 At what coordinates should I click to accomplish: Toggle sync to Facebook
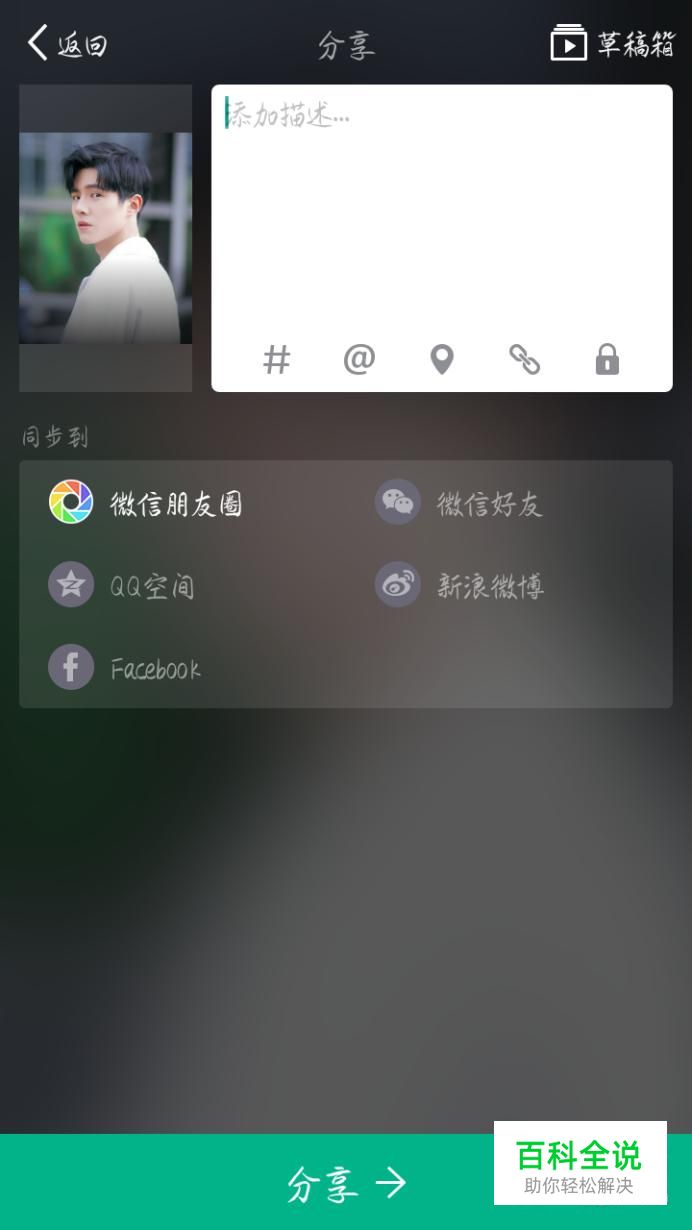tap(125, 667)
